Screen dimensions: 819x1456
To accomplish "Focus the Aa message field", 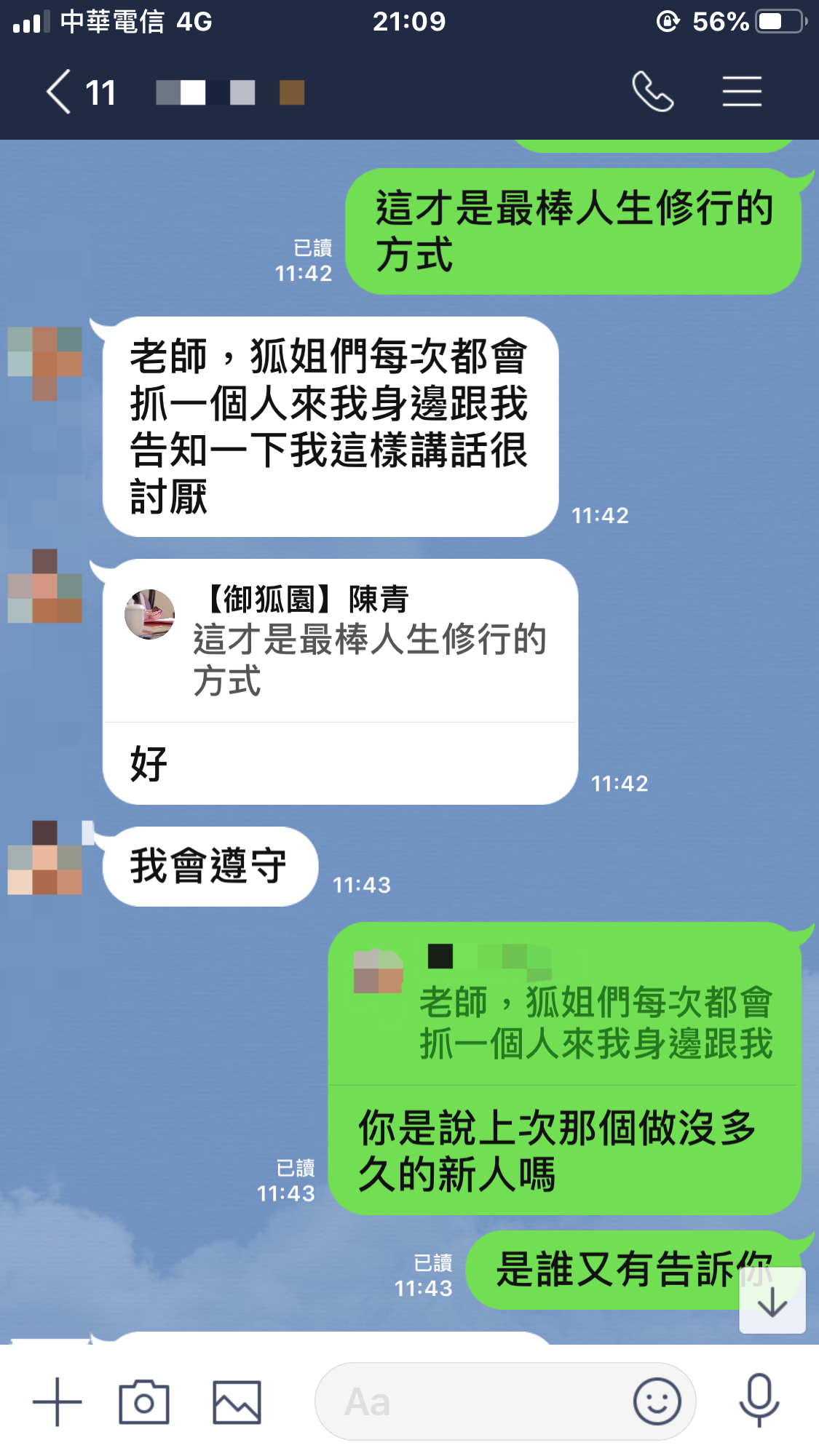I will (x=473, y=1401).
